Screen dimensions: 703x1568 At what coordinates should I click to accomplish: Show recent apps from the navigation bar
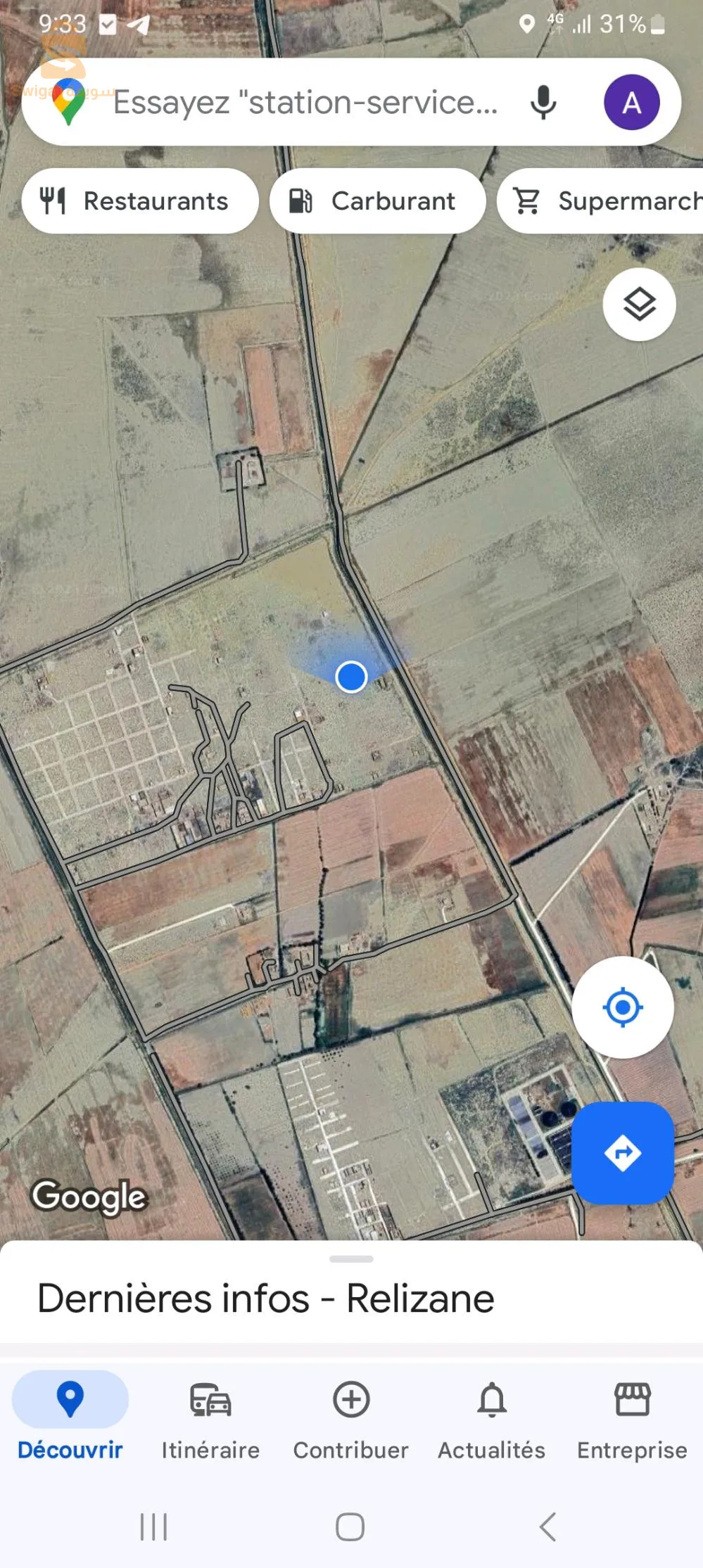(153, 1527)
